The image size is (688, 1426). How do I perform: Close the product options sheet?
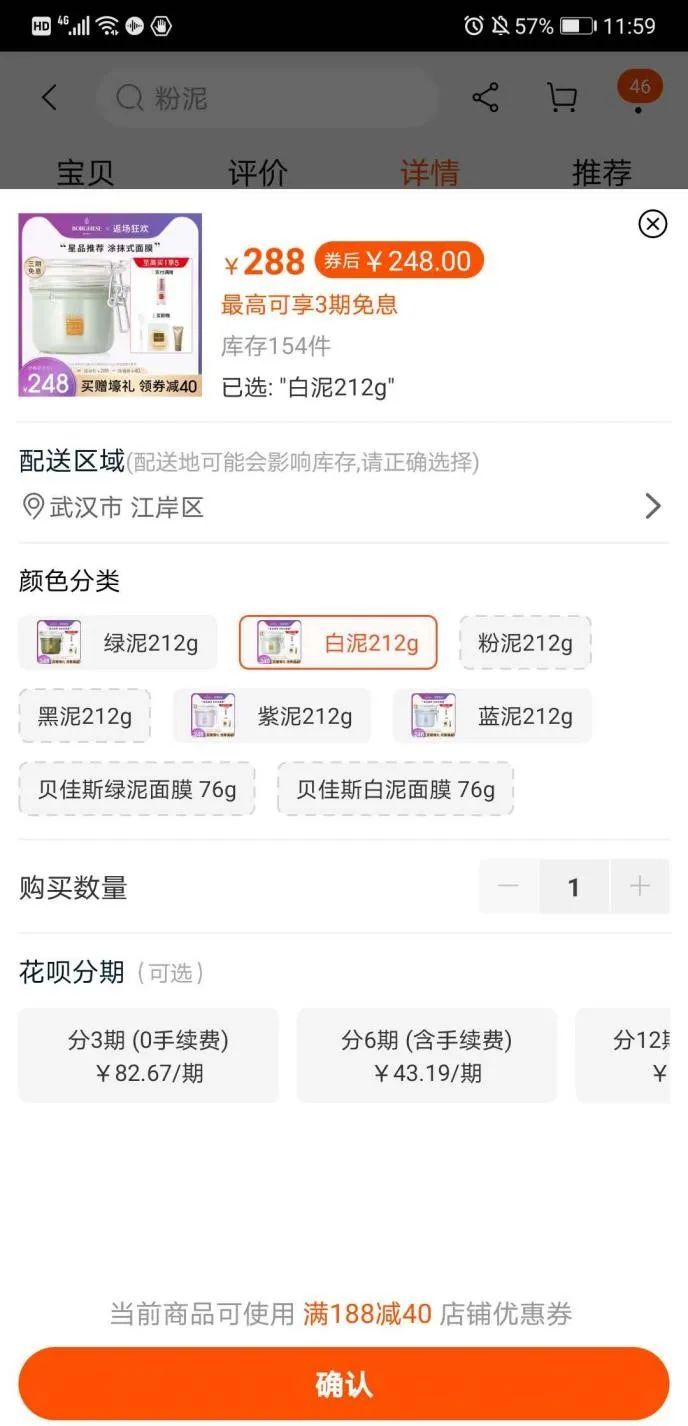click(x=652, y=224)
